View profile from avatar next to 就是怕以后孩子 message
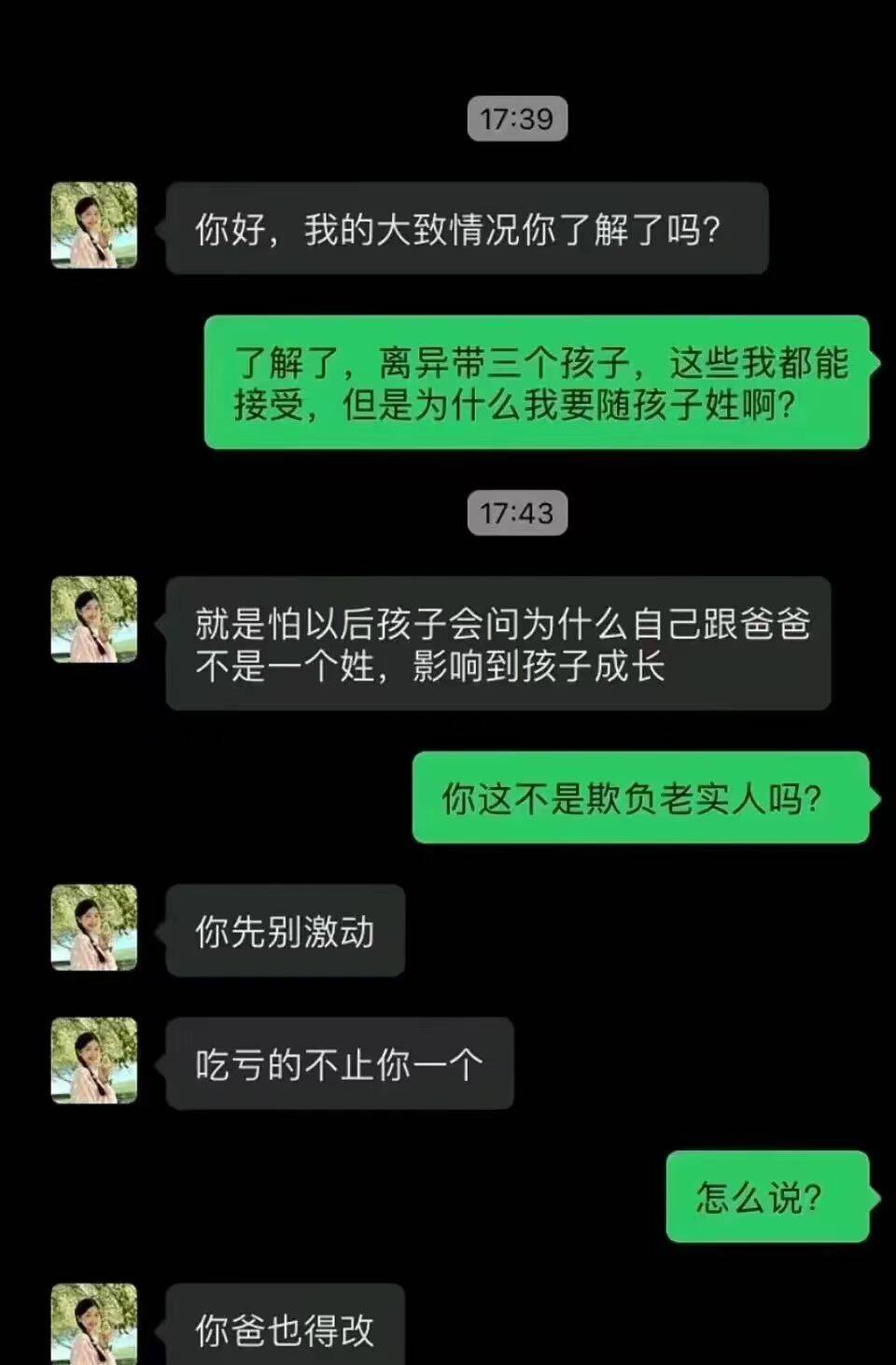896x1365 pixels. point(93,619)
